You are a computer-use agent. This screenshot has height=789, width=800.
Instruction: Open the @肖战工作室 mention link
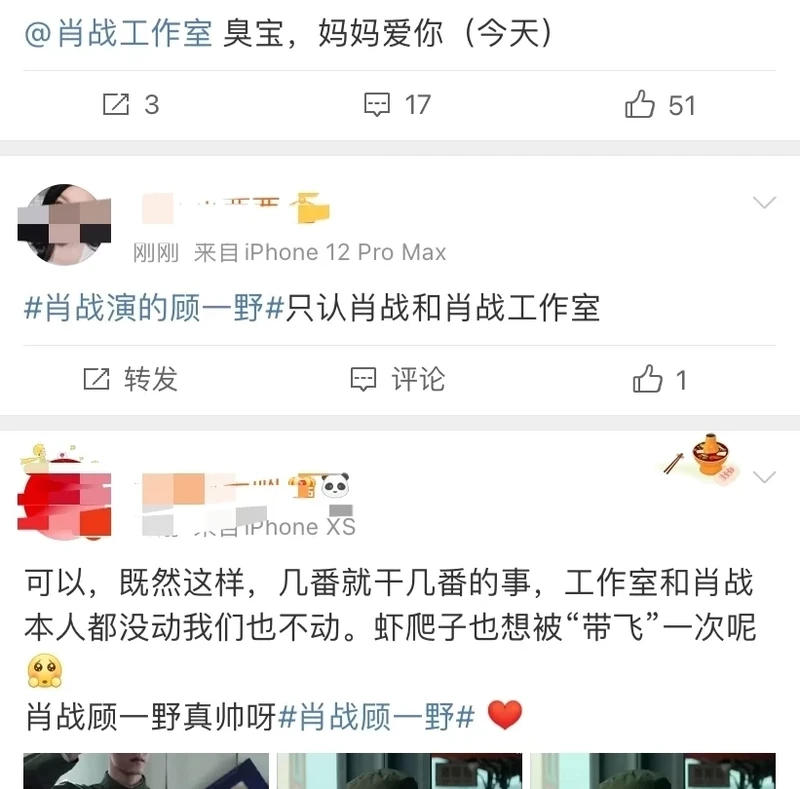coord(118,34)
